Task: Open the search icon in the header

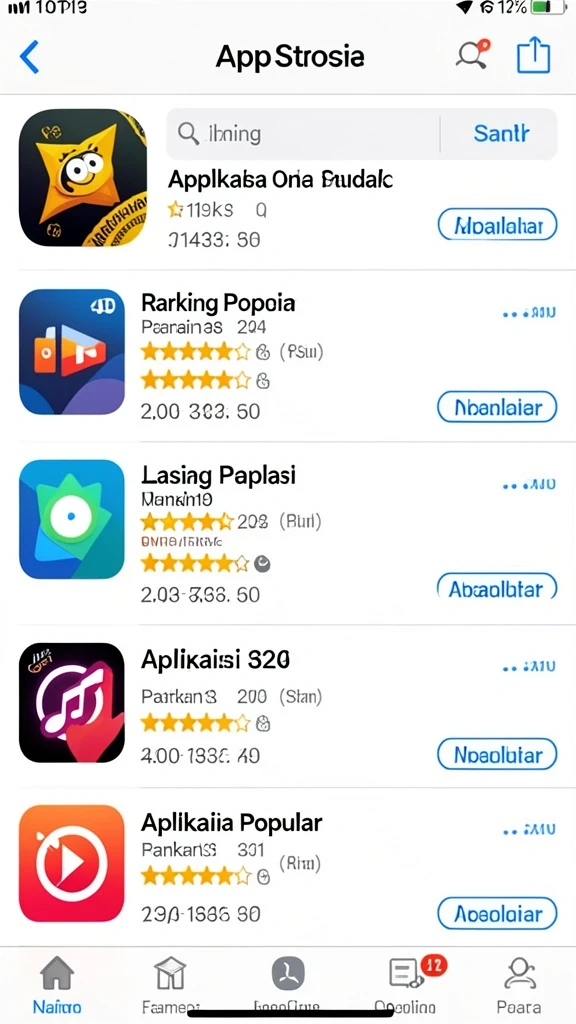Action: click(x=472, y=55)
